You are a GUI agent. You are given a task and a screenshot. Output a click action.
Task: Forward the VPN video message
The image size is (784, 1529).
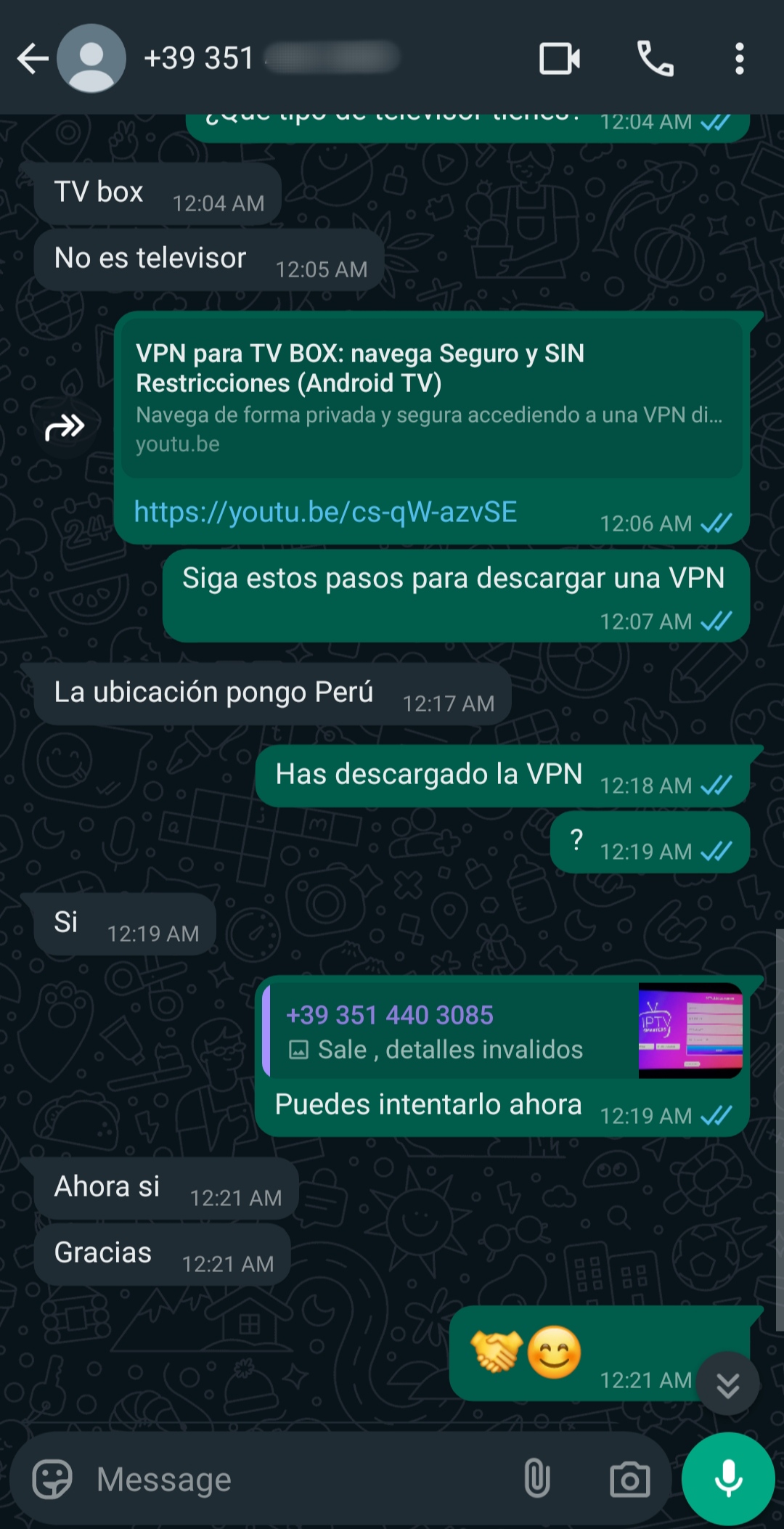coord(65,427)
